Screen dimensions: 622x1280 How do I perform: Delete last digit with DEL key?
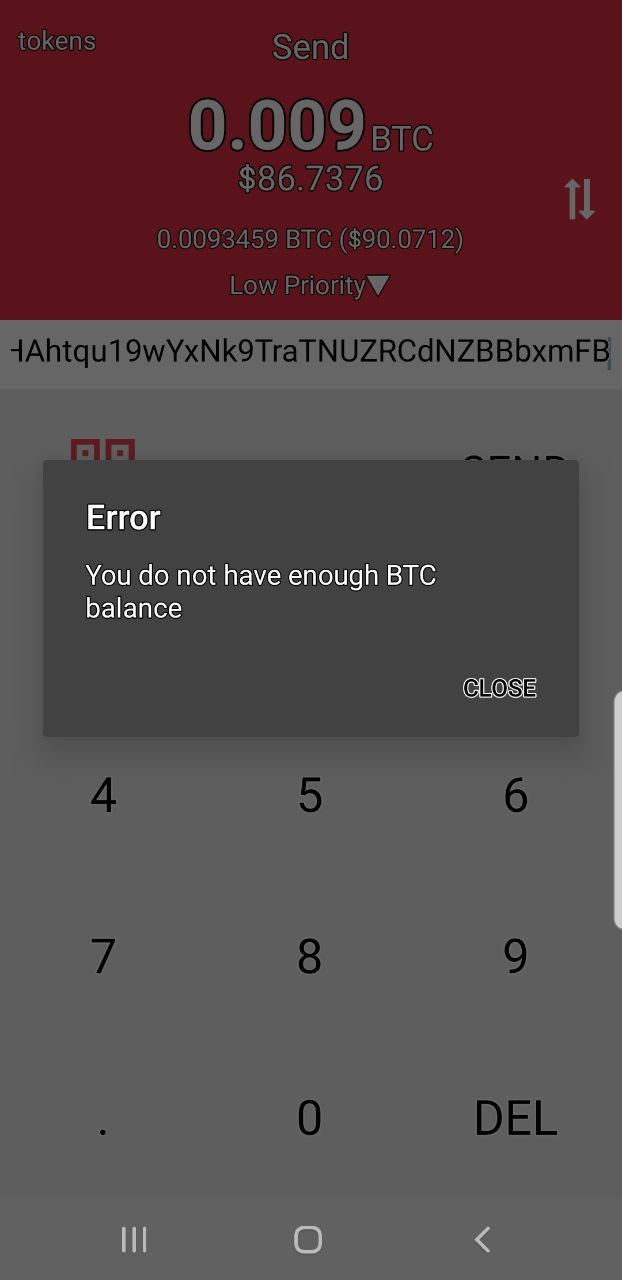(516, 1117)
